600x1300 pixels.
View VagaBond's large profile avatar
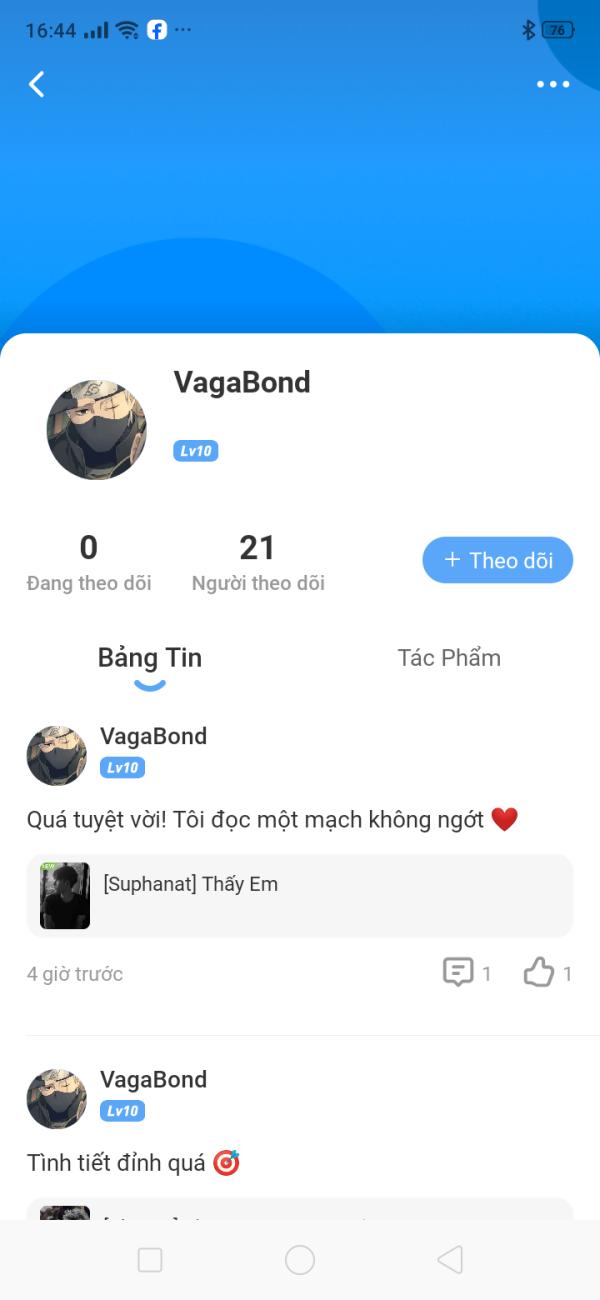(x=97, y=430)
